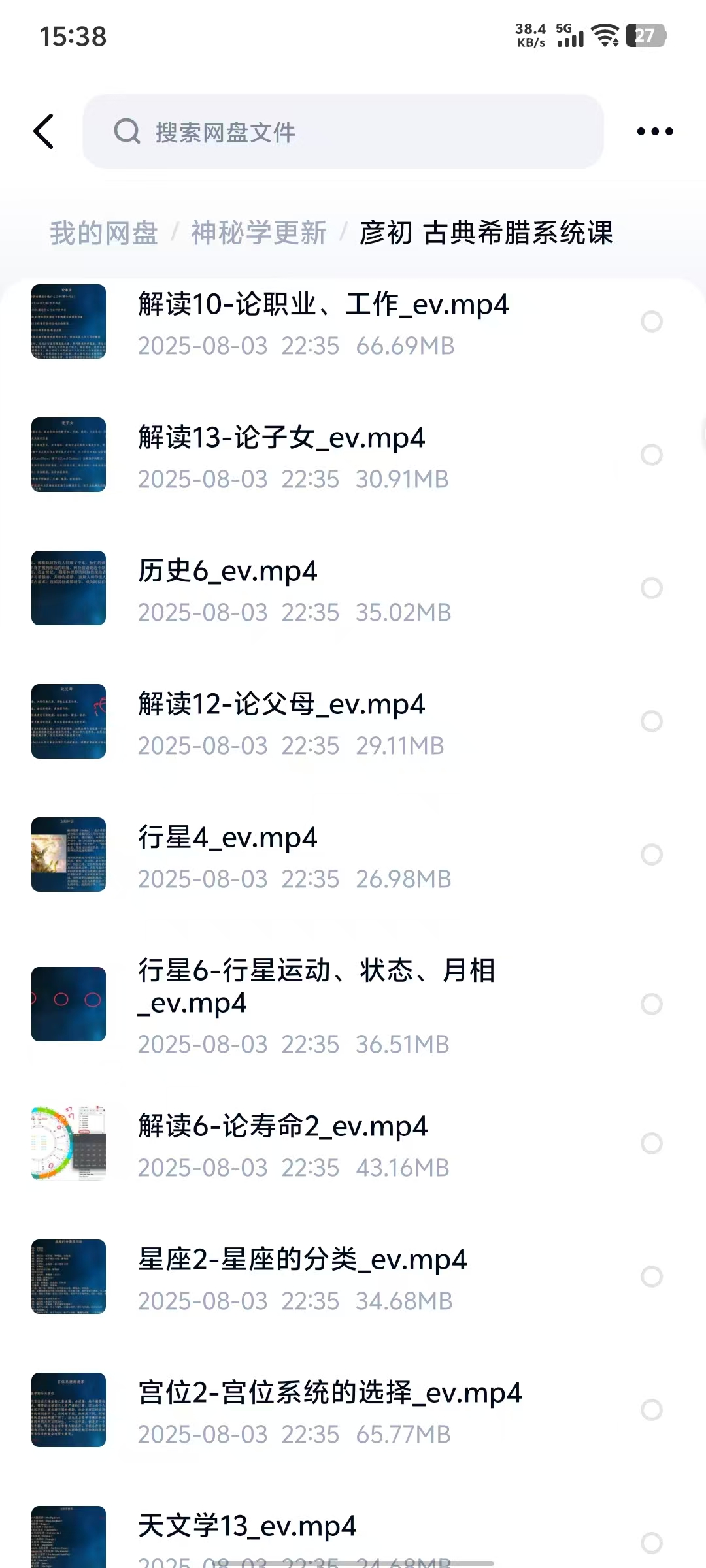Screen dimensions: 706x1568
Task: Check the circle next to 解读12-论父母_ev.mp4
Action: [x=652, y=721]
